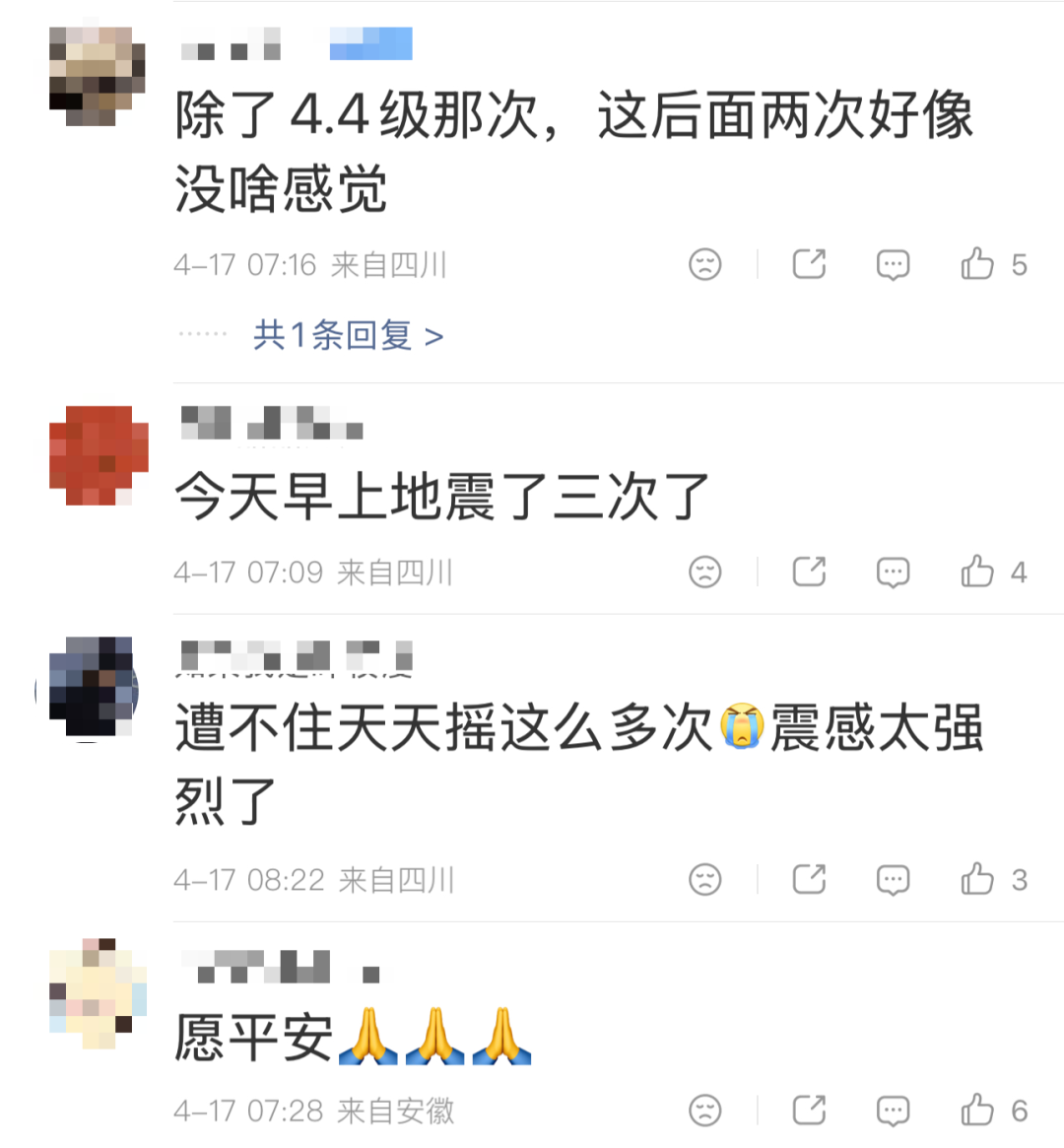
Task: Share the comment about 4.4级那次
Action: [x=809, y=264]
